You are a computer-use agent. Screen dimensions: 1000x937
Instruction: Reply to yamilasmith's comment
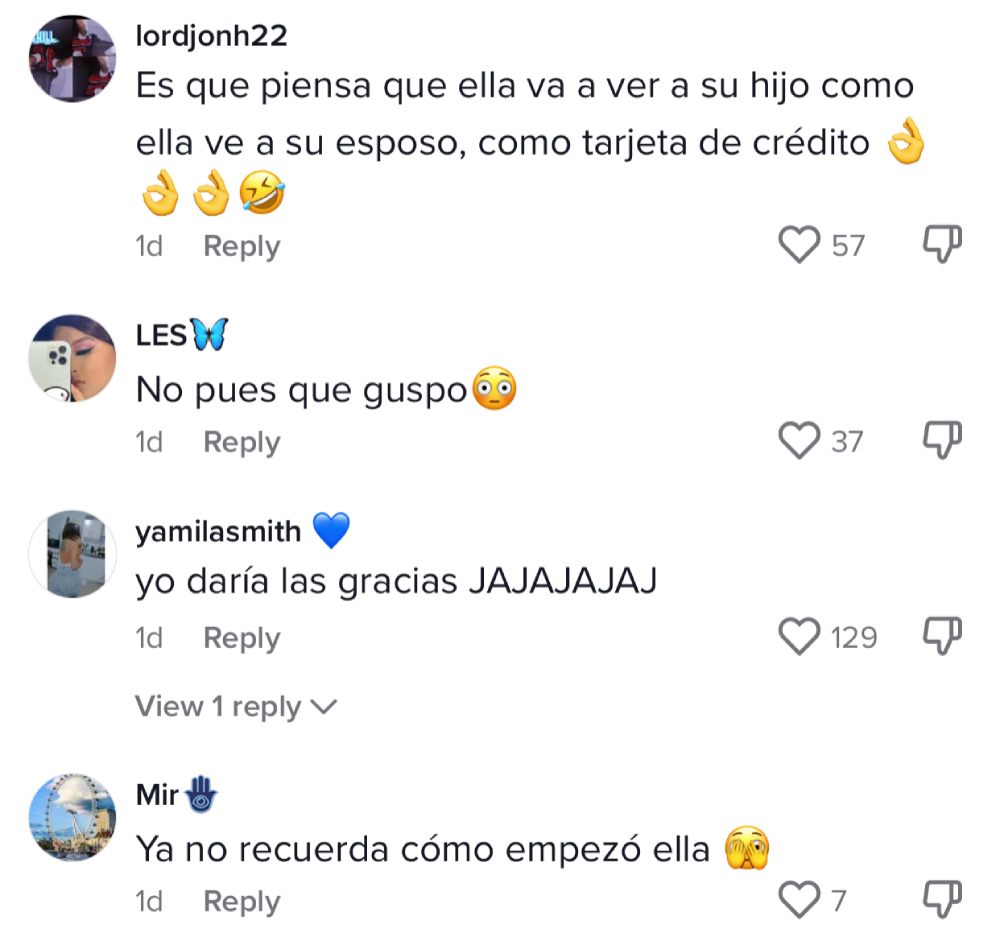pyautogui.click(x=241, y=638)
